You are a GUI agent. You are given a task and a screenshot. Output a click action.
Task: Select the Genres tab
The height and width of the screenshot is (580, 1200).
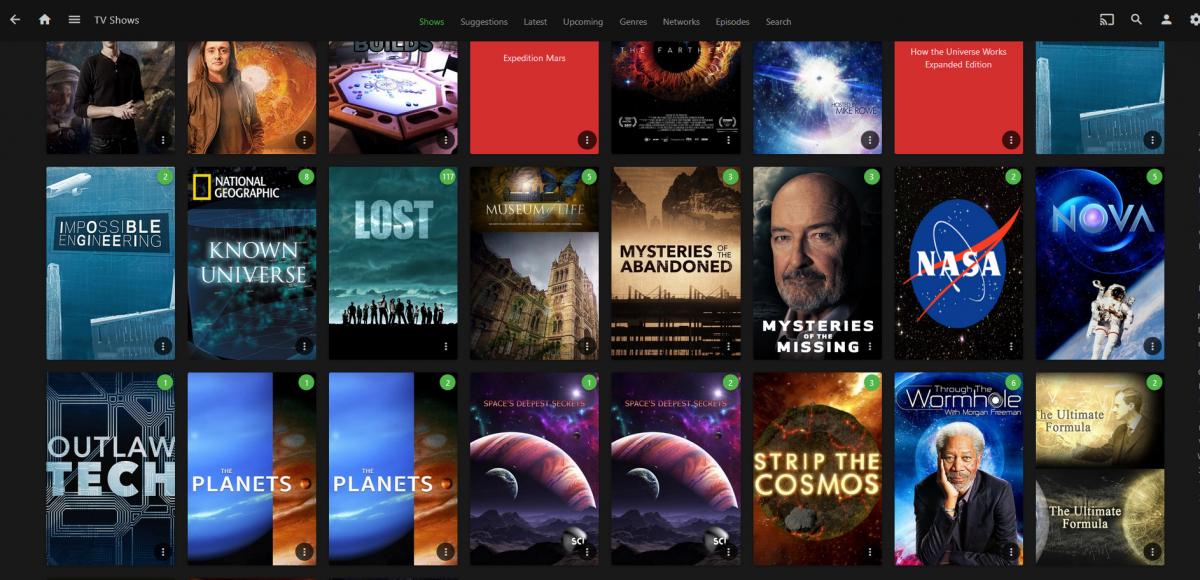click(633, 22)
